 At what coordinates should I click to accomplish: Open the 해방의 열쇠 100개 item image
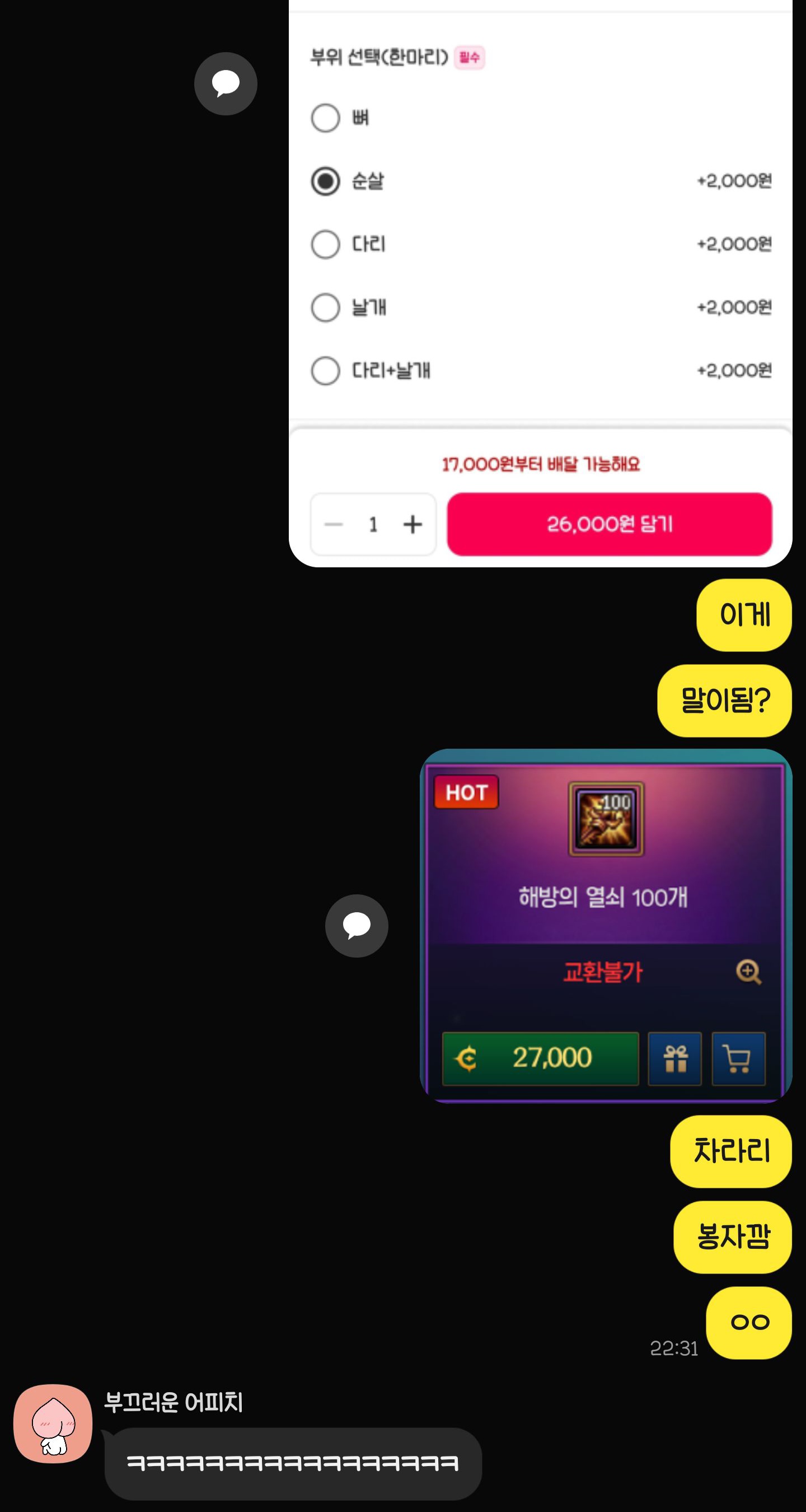pos(606,926)
